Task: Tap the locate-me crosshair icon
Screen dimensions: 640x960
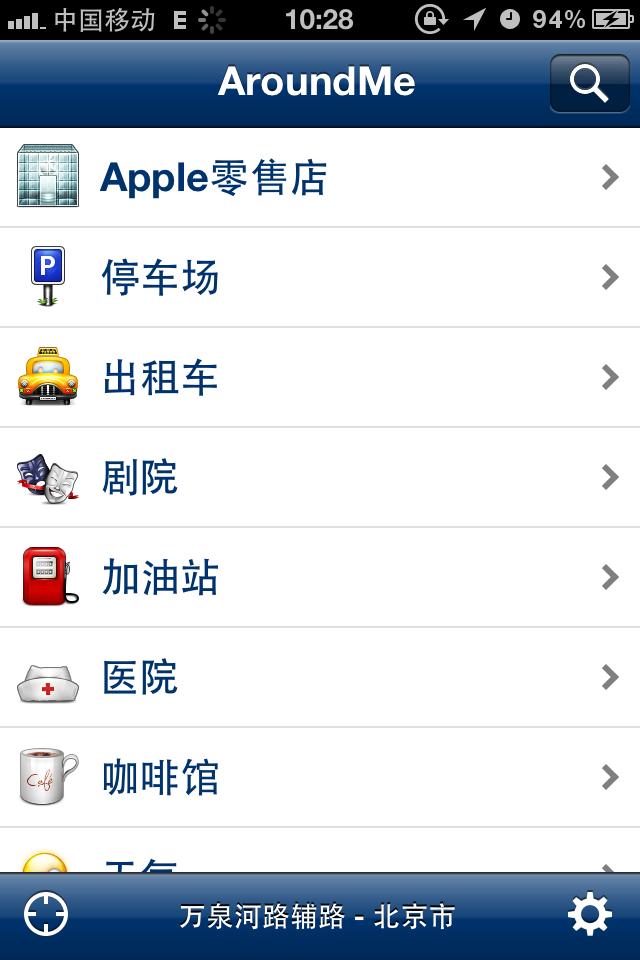Action: [46, 915]
